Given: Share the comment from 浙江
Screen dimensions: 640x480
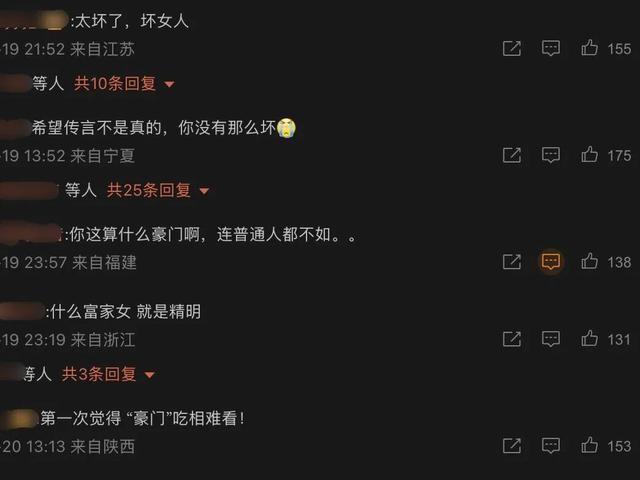Looking at the screenshot, I should [511, 339].
